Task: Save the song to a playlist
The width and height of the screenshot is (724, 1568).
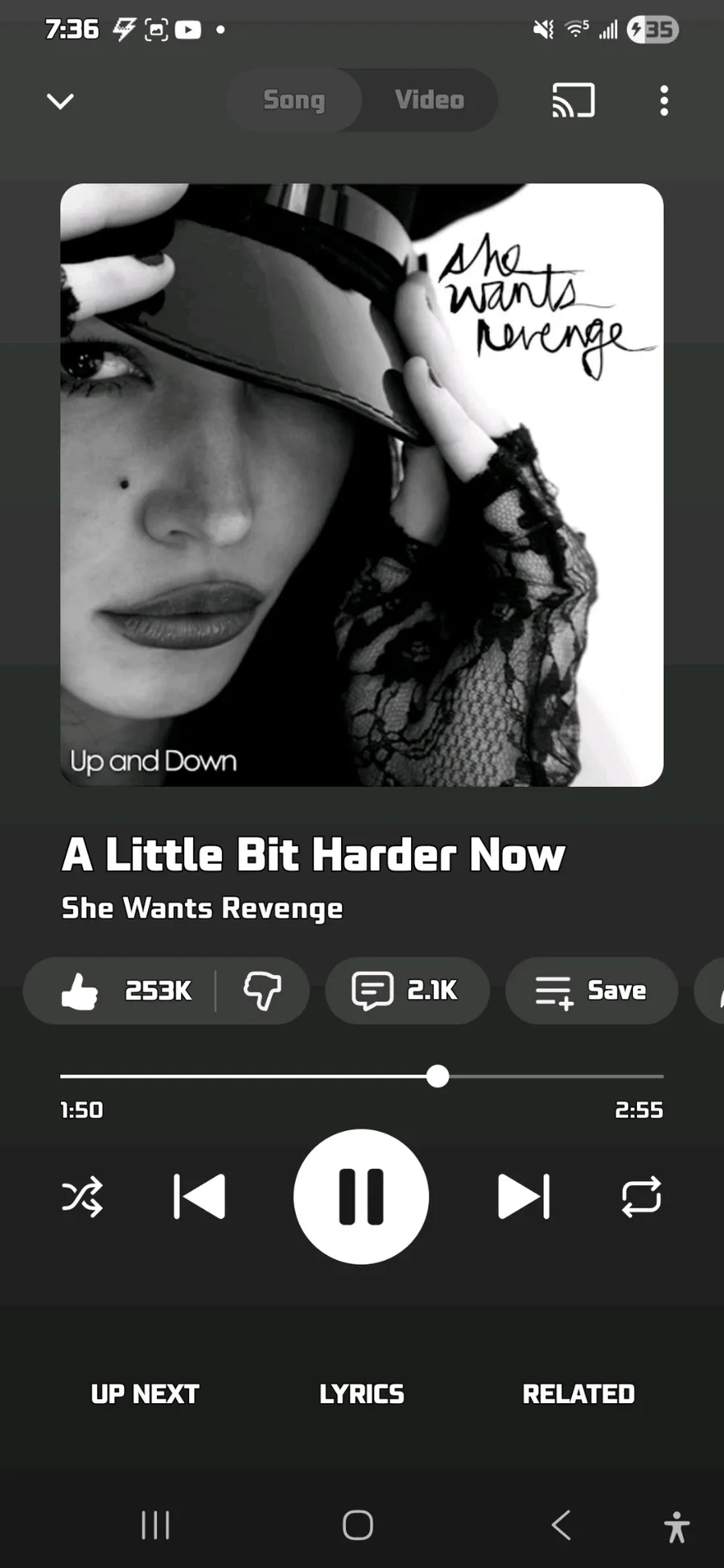Action: pos(591,990)
